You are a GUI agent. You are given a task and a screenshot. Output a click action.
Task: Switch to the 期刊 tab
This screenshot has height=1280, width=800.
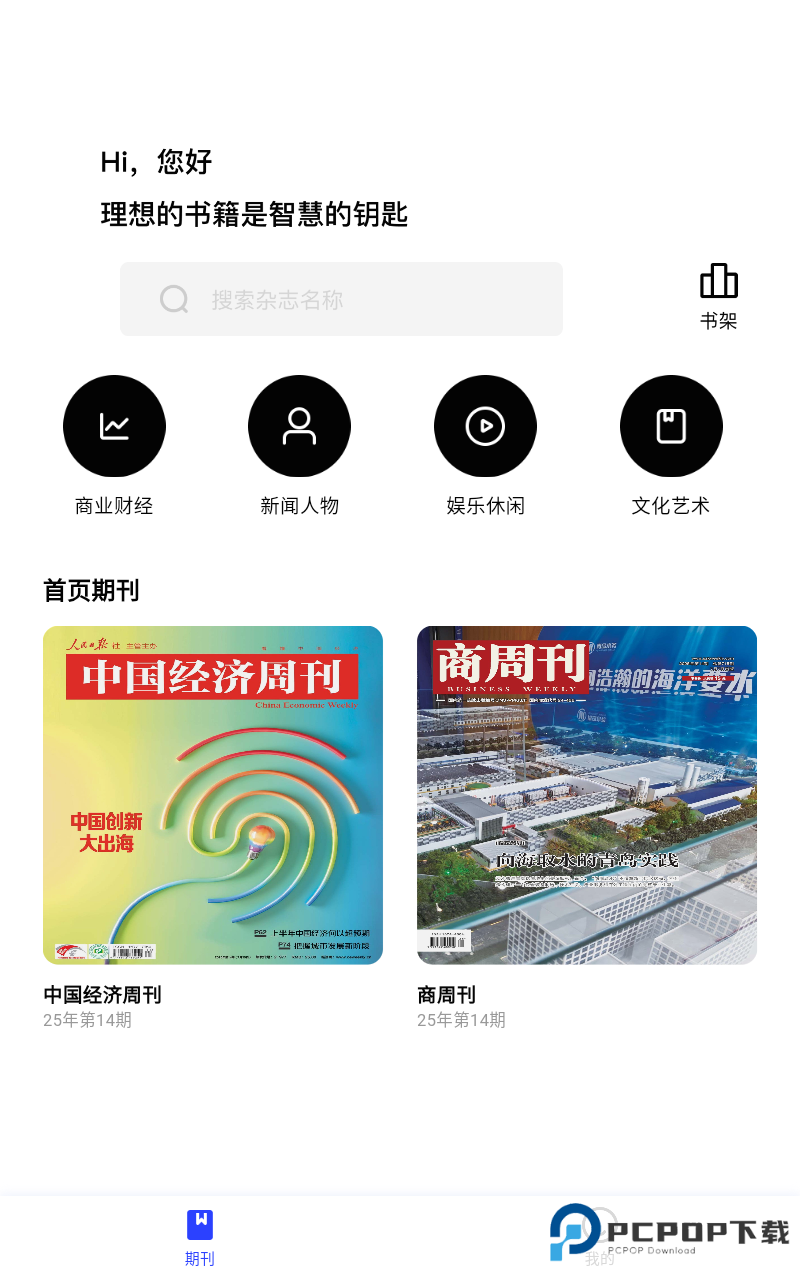200,1236
